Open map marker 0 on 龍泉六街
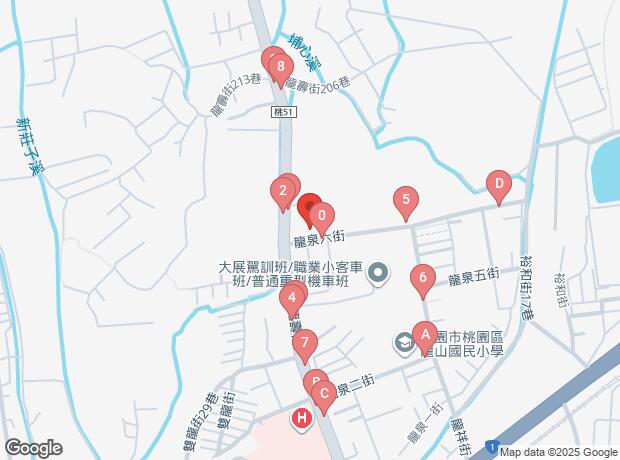The height and width of the screenshot is (460, 620). pos(321,214)
